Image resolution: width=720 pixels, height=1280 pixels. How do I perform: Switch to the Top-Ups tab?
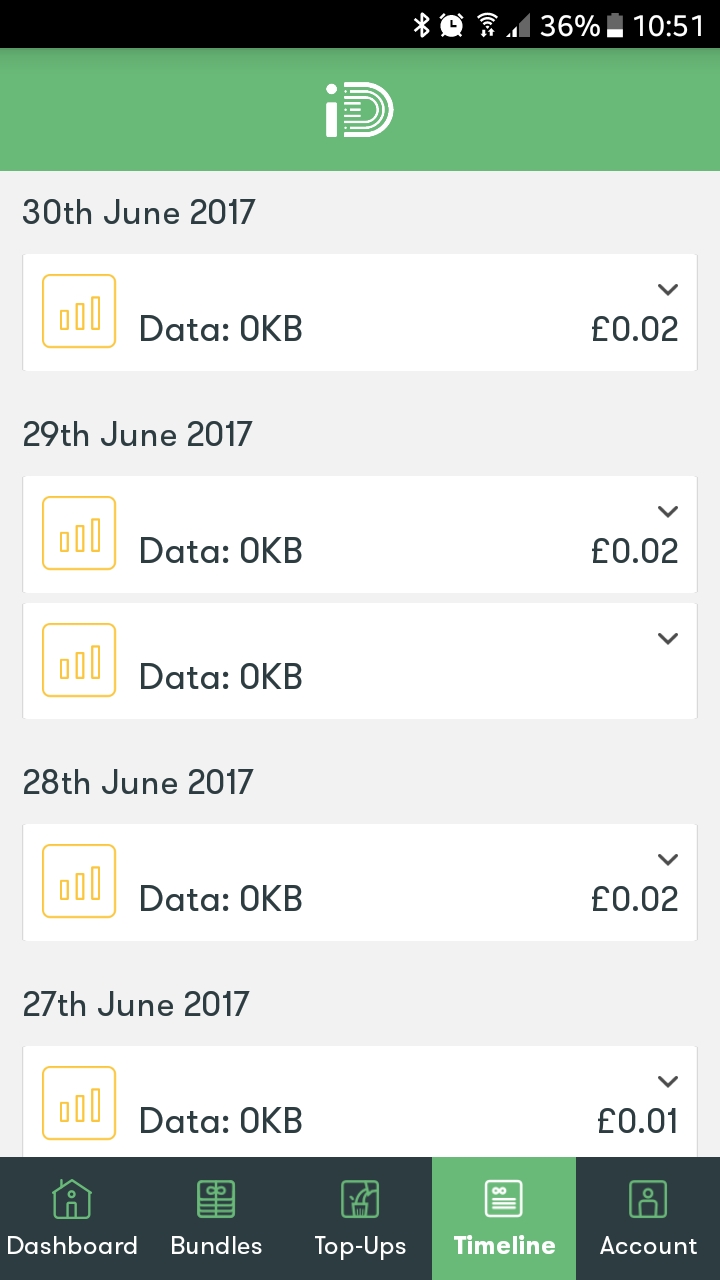tap(360, 1218)
